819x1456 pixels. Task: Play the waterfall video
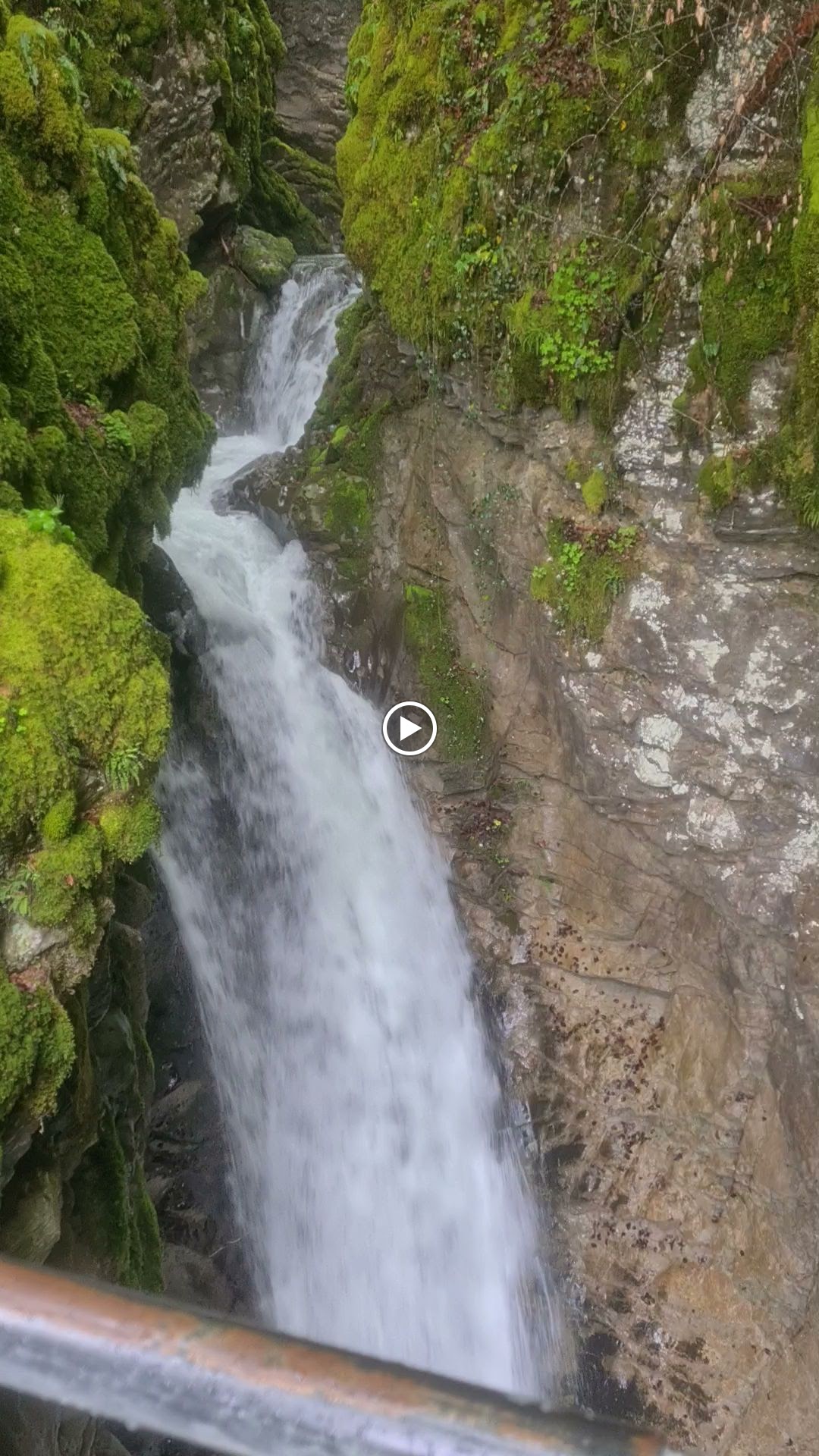(x=409, y=729)
